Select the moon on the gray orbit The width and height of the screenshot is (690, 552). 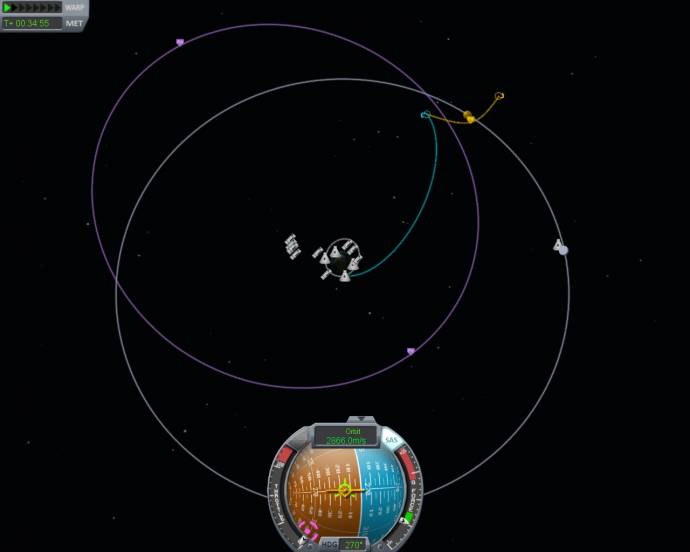(562, 249)
